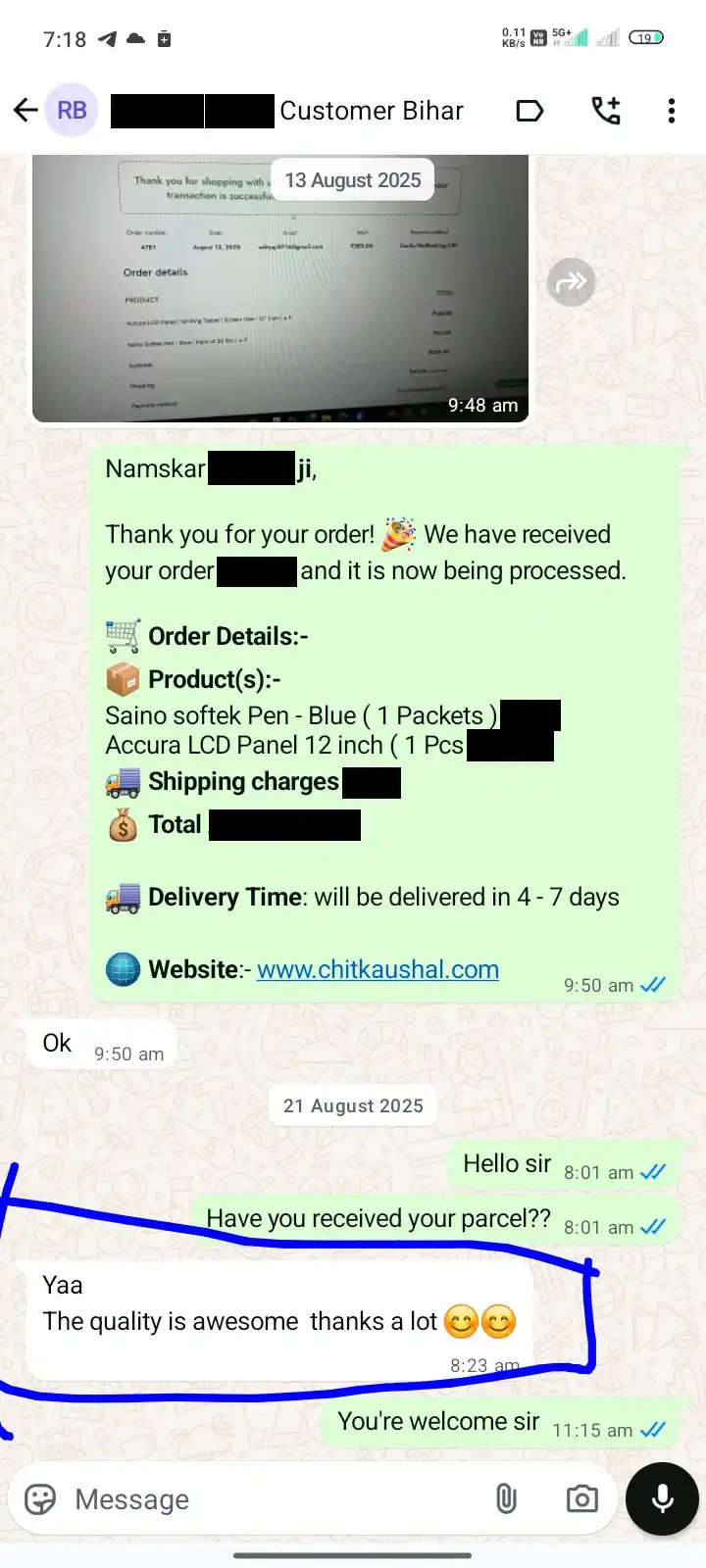Open Customer Bihar contact info
The width and height of the screenshot is (706, 1568).
point(371,111)
